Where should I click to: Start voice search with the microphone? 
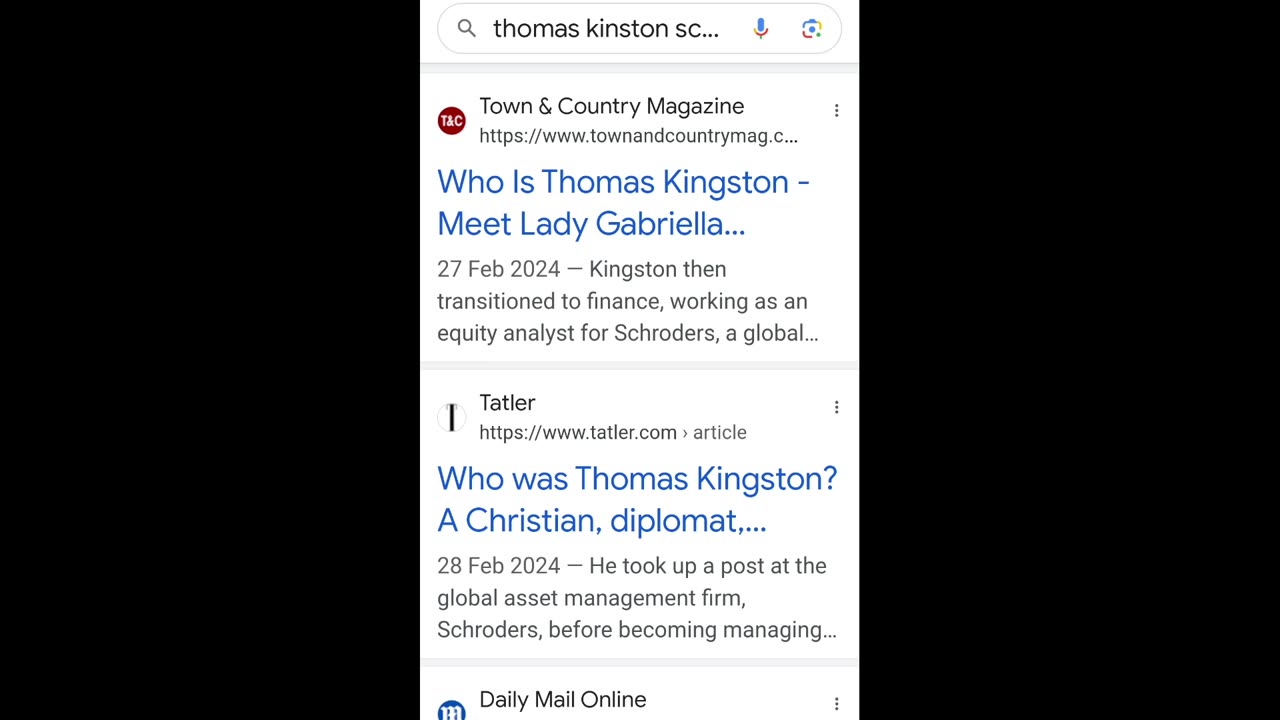pyautogui.click(x=761, y=29)
